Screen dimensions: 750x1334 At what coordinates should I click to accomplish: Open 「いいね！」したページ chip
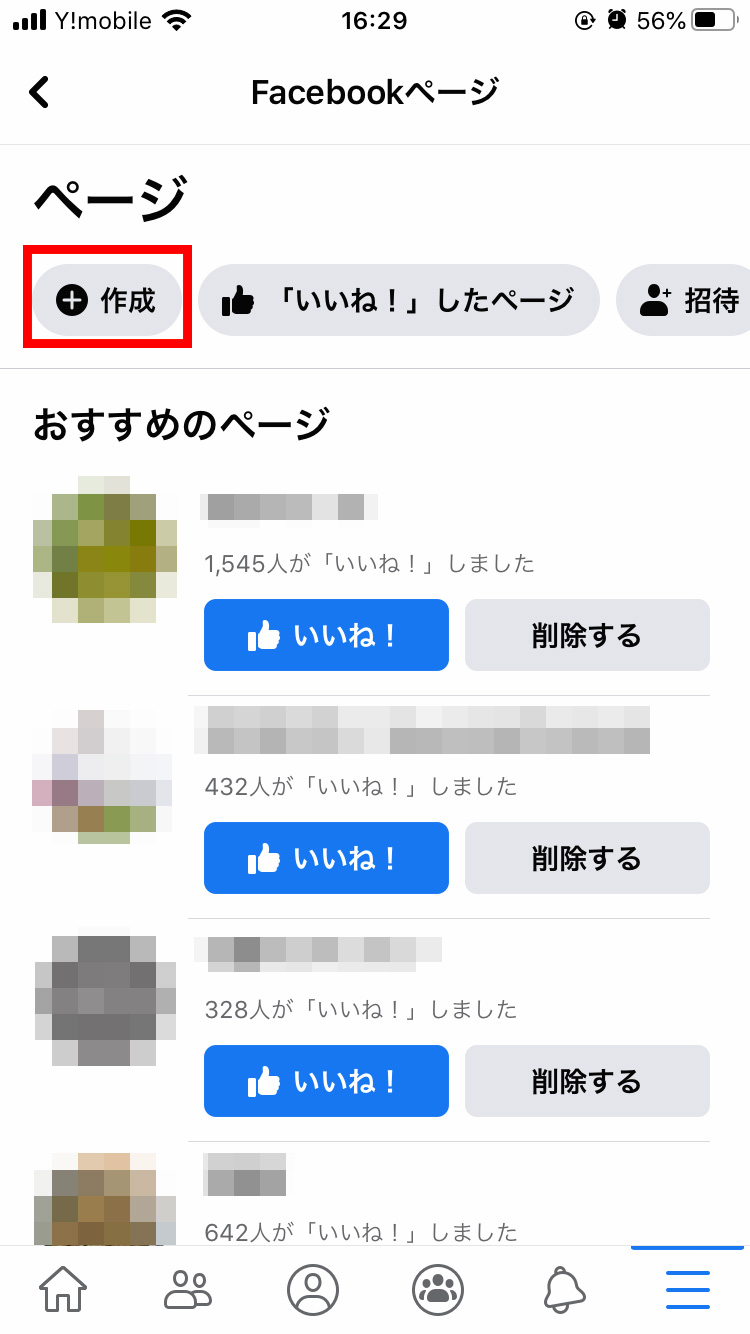pos(398,300)
